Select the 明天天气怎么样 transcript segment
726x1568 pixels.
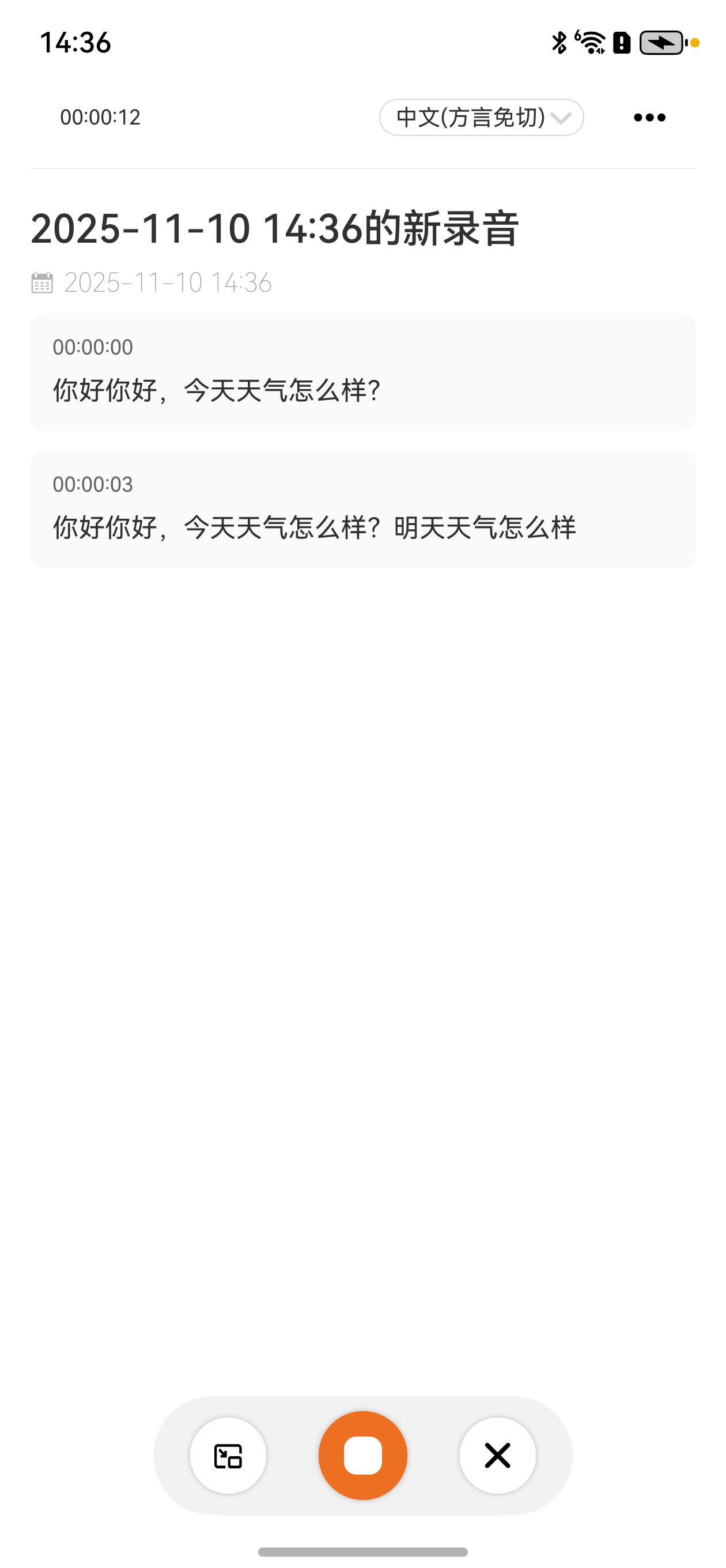click(x=362, y=509)
